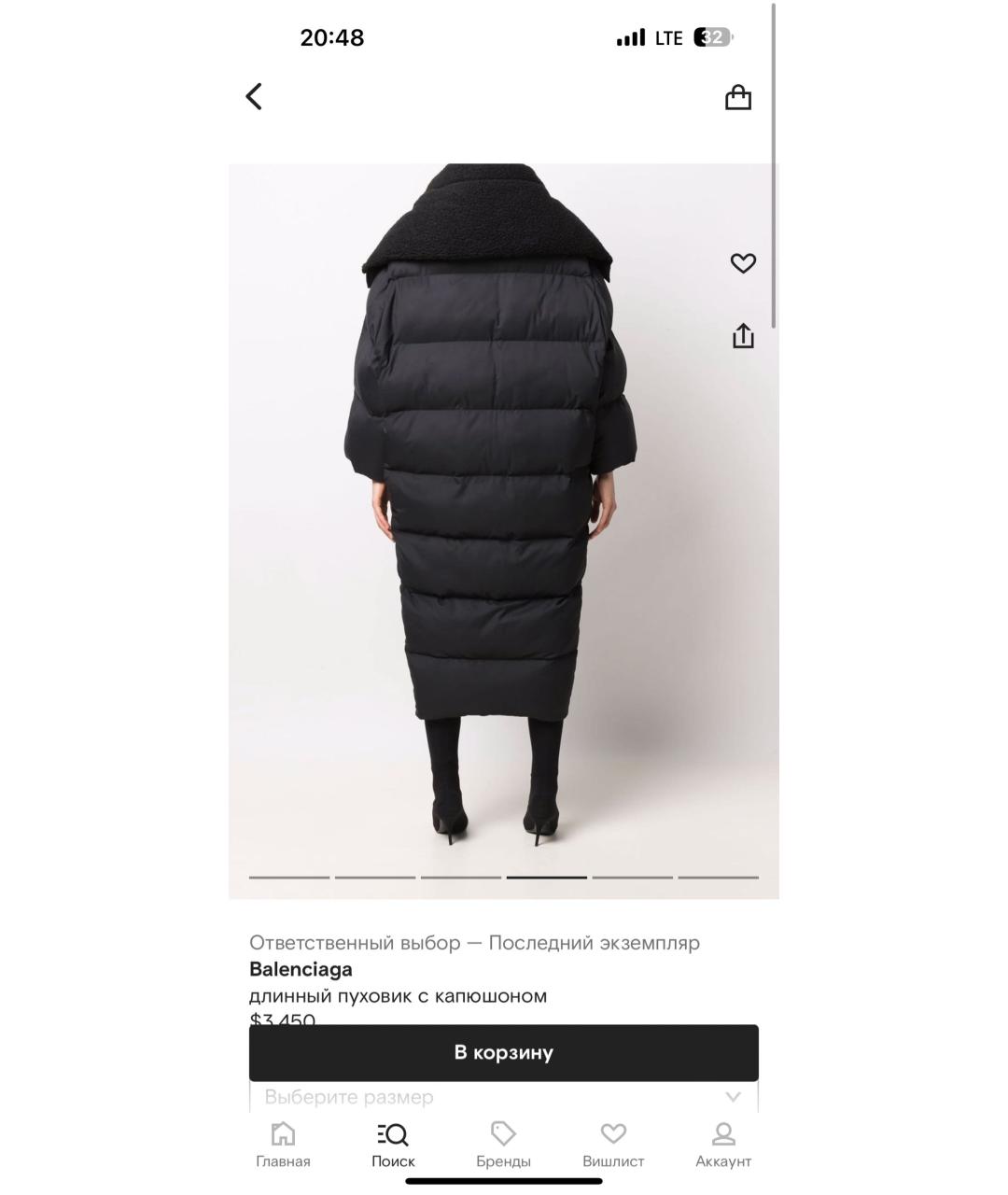Screen dimensions: 1008x1195
Task: Open the Бренды tab
Action: tap(503, 1145)
